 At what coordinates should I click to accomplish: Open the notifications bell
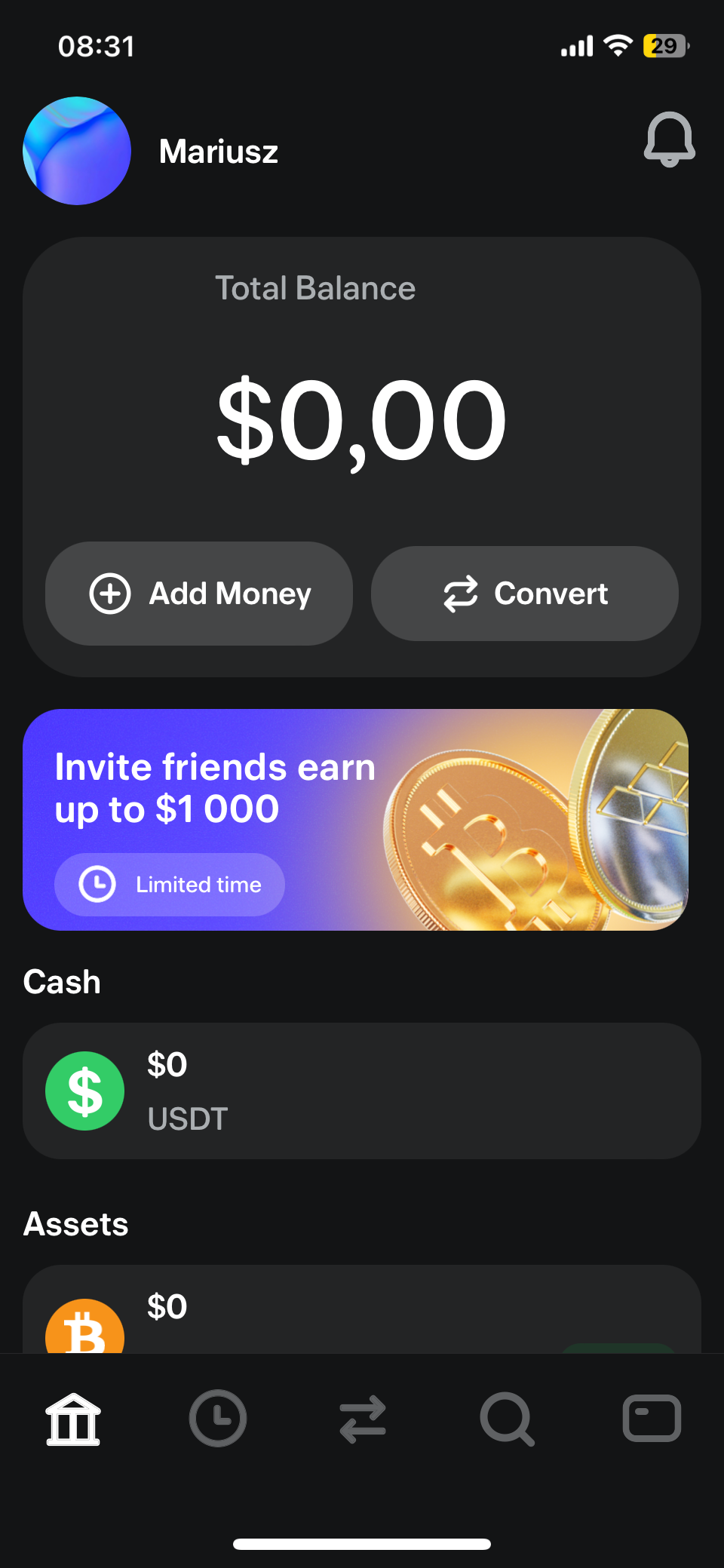point(669,140)
